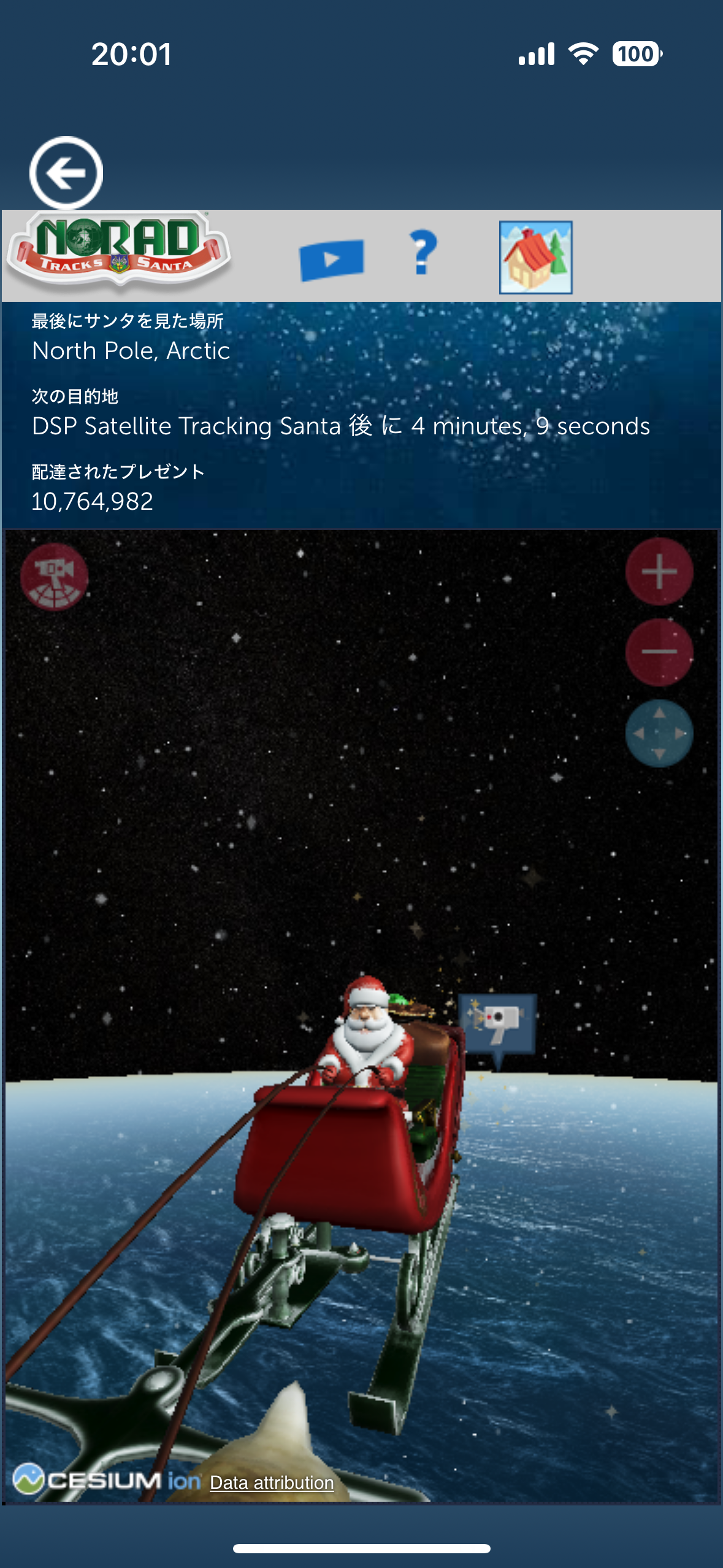Image resolution: width=723 pixels, height=1568 pixels.
Task: Zoom out with the red minus button
Action: pyautogui.click(x=659, y=651)
